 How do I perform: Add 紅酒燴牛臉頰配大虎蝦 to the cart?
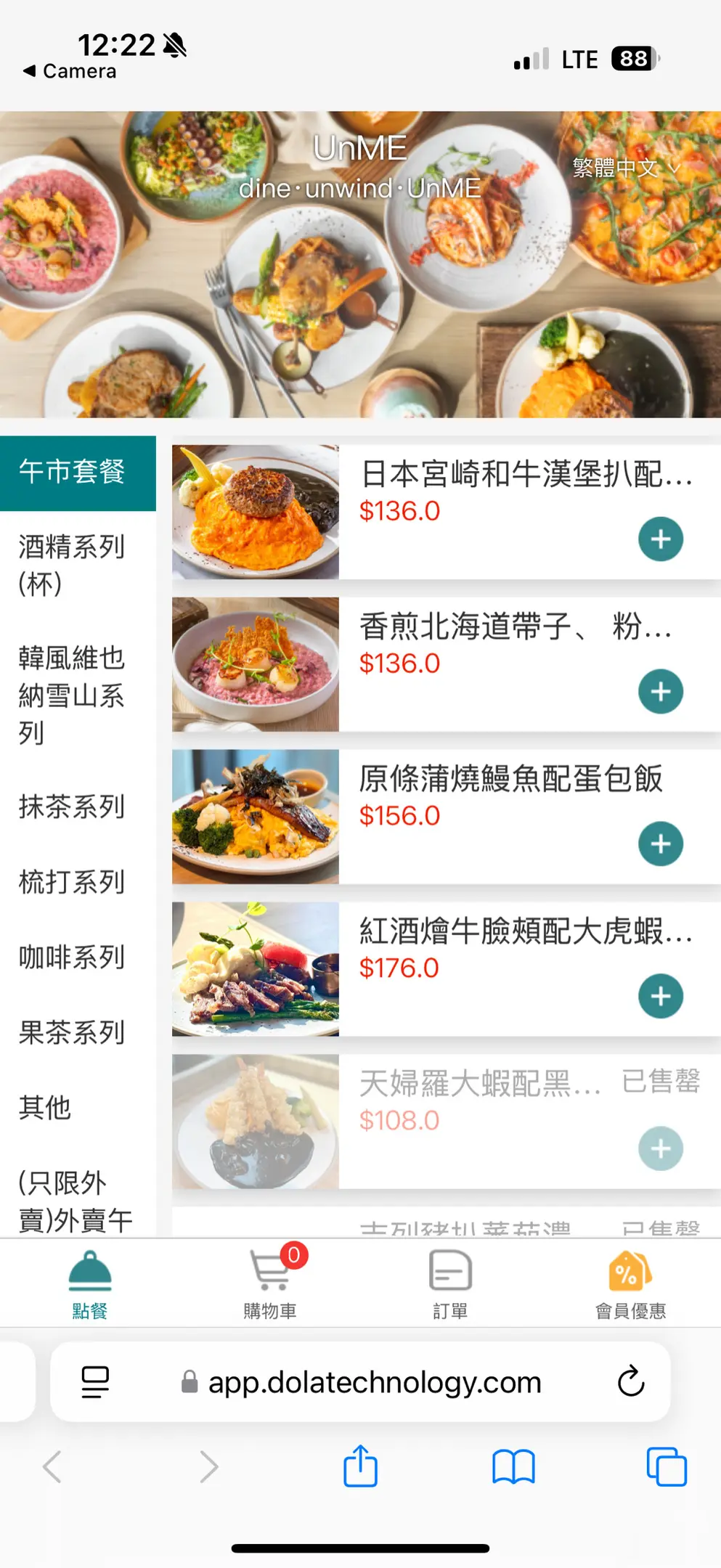660,996
